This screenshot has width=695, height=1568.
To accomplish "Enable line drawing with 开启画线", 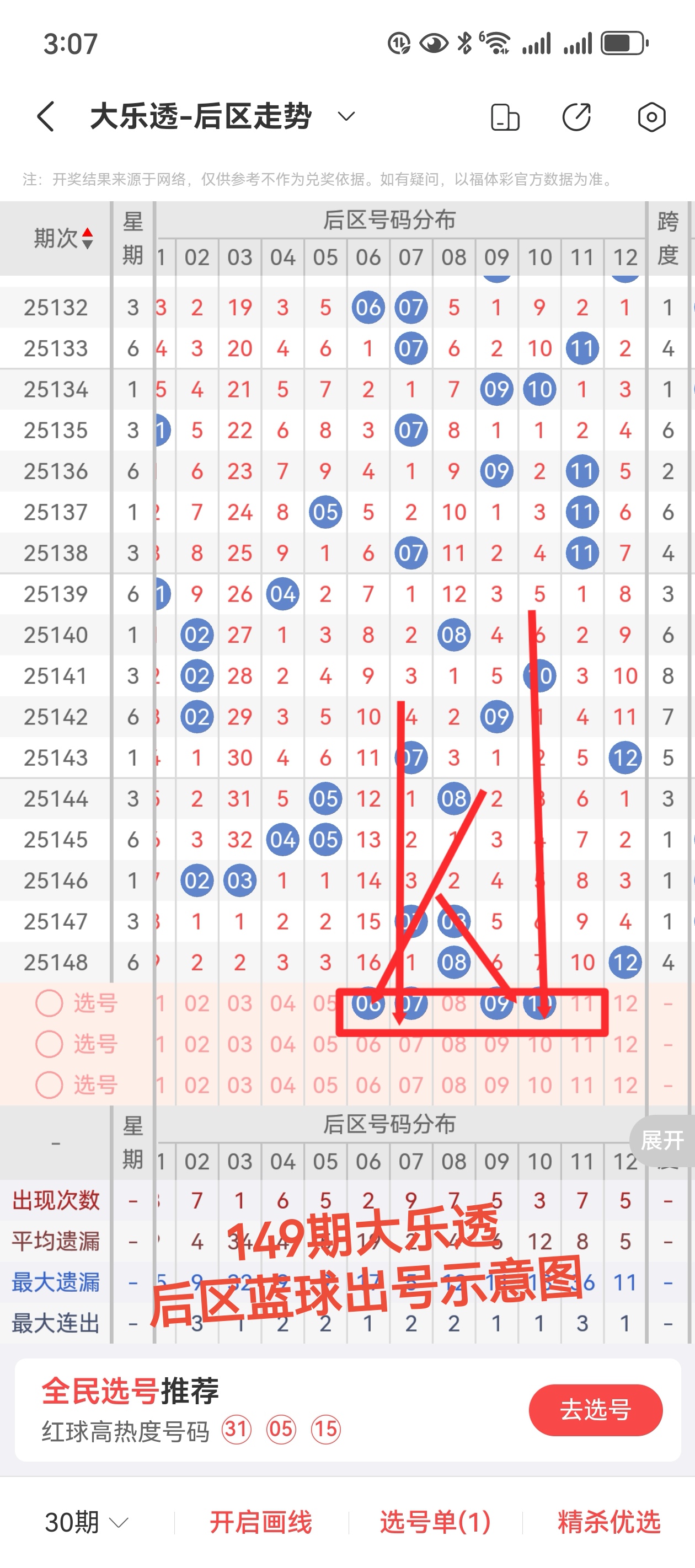I will pos(261,1522).
